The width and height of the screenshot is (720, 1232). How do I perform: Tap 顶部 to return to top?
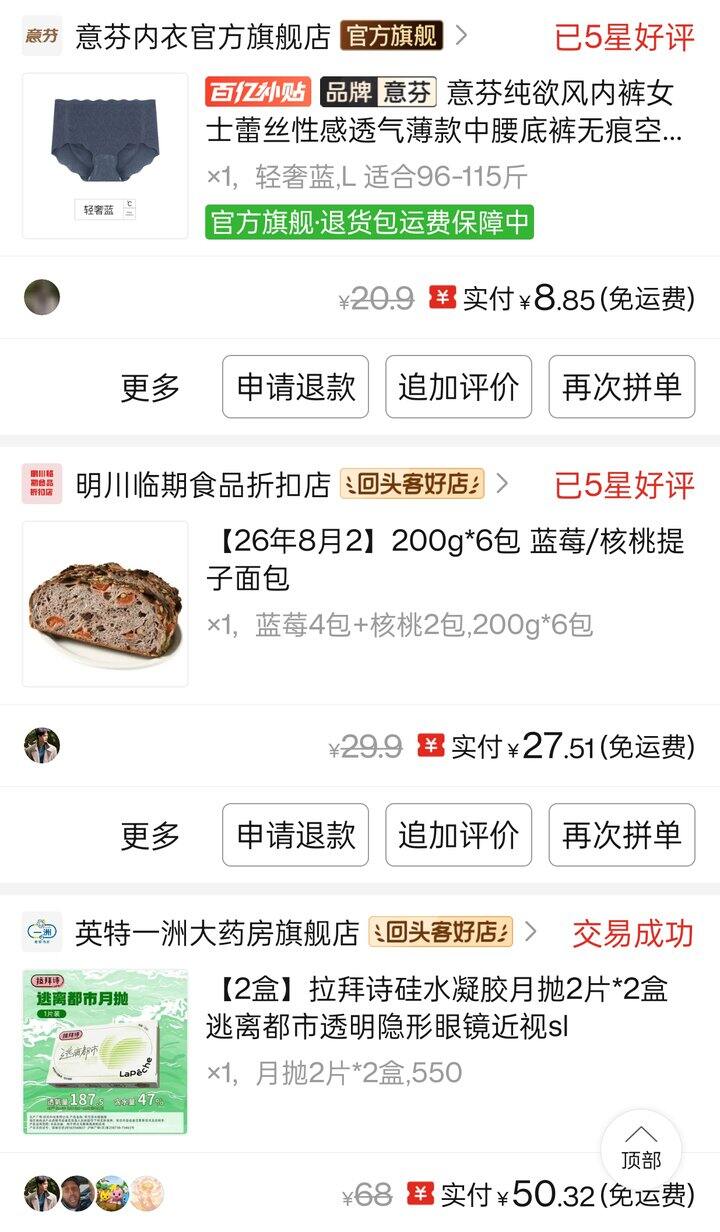641,1146
